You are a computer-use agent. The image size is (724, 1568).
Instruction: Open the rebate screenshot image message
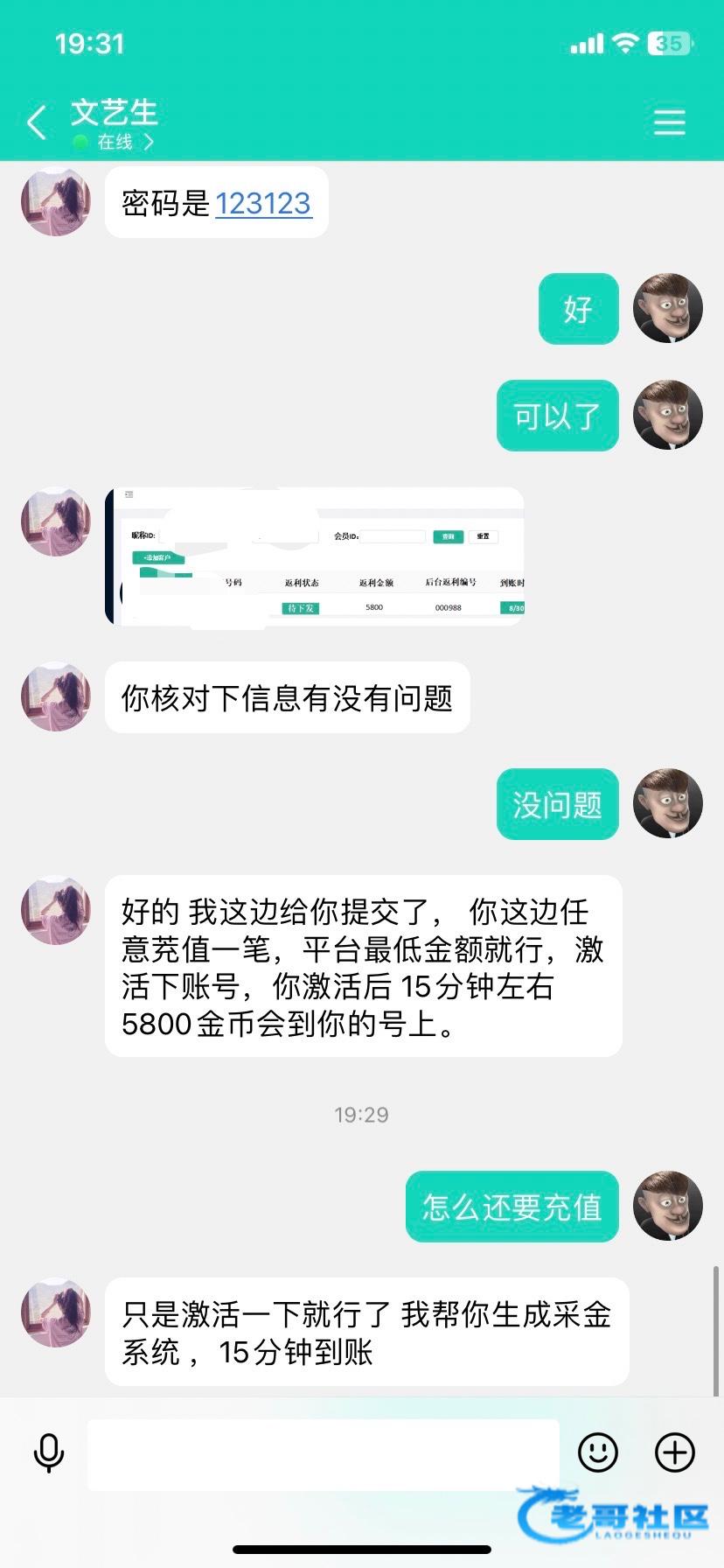pos(315,556)
